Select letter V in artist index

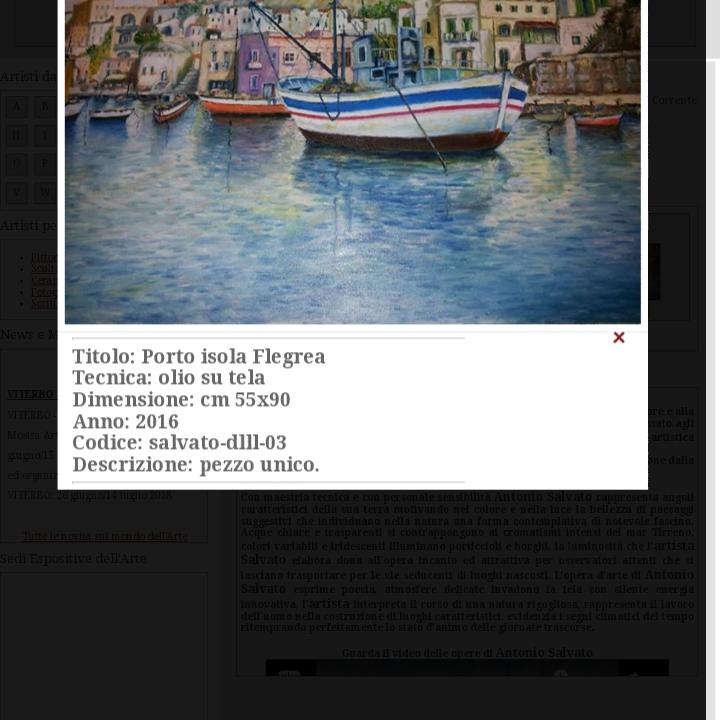(x=16, y=192)
